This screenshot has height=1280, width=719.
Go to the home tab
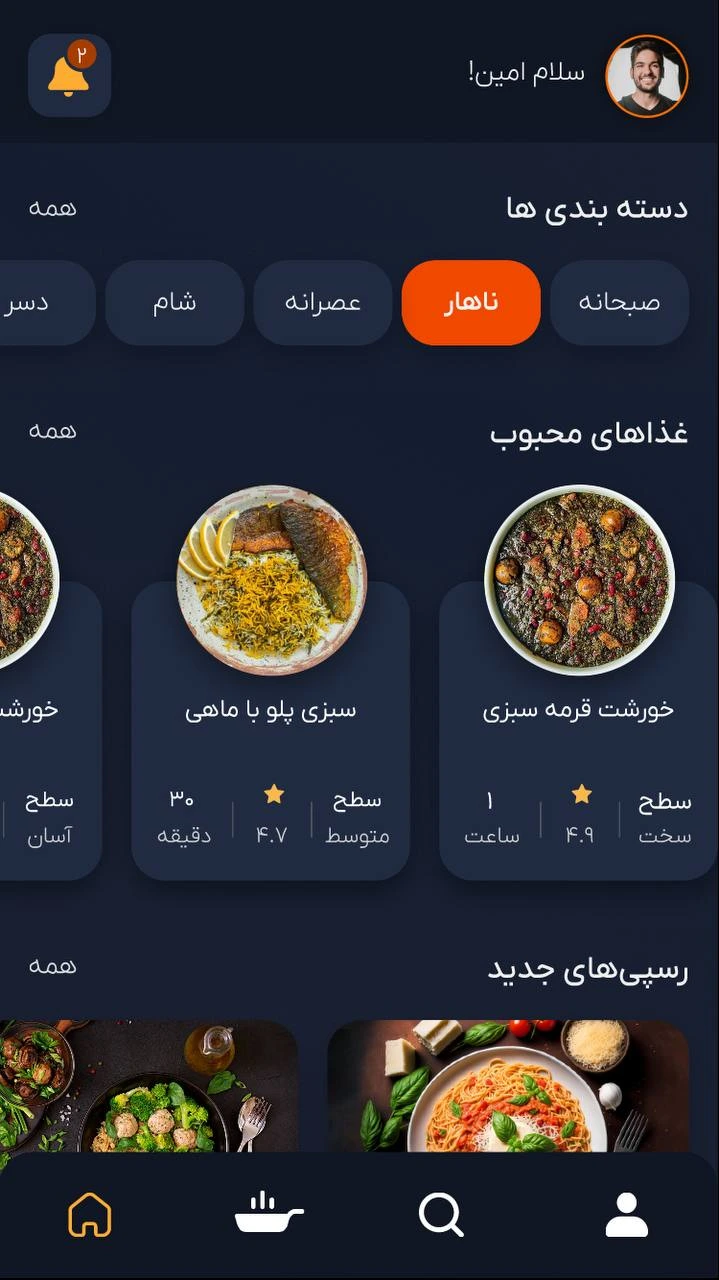point(90,1216)
